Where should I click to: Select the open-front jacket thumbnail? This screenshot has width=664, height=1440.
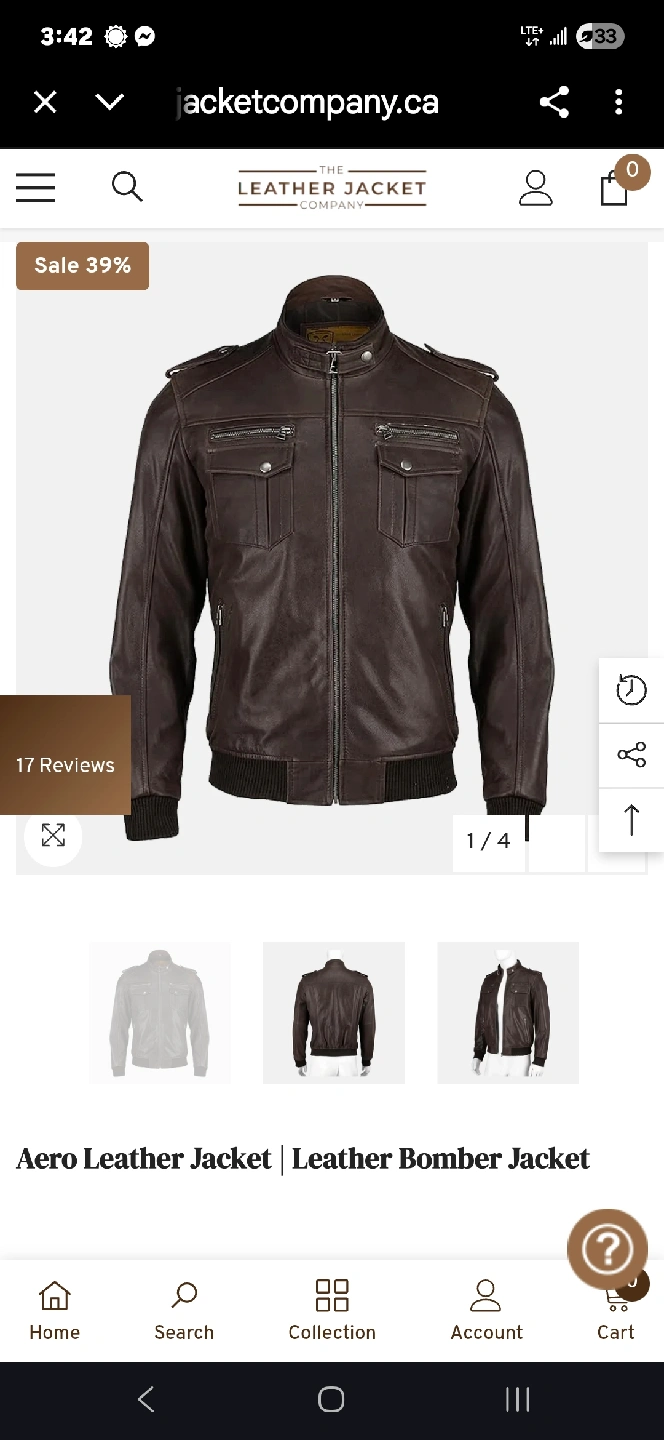[508, 1013]
